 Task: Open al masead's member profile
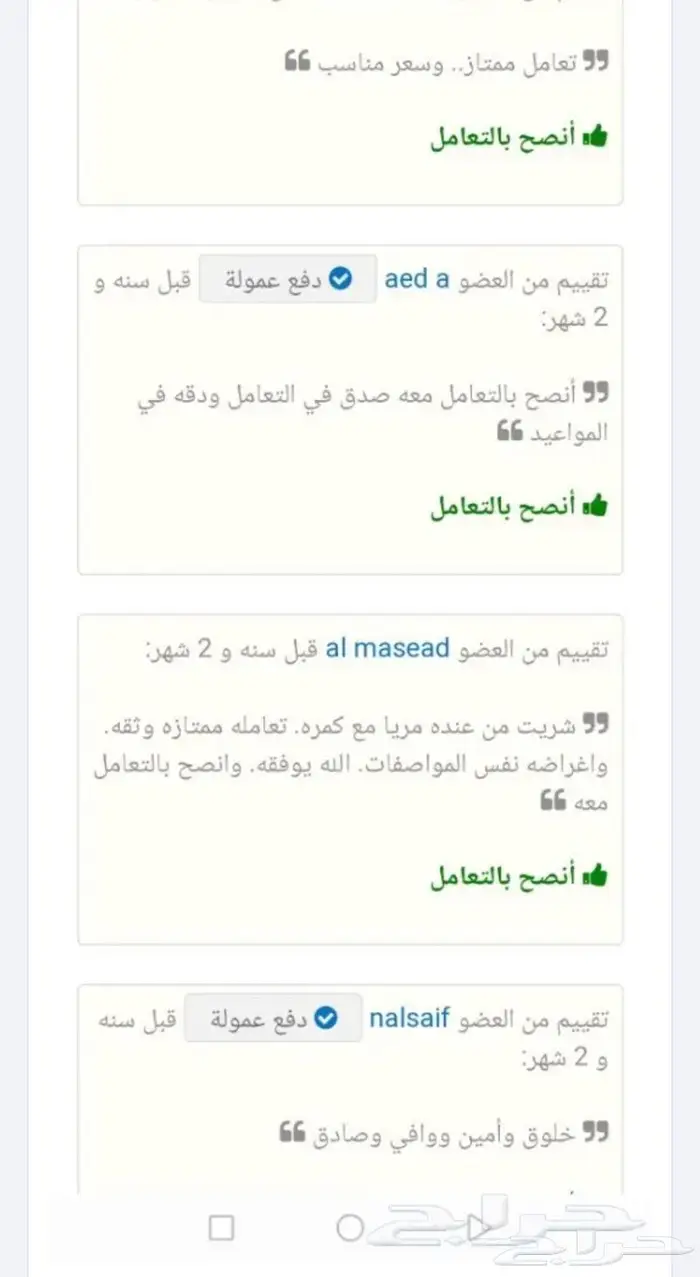coord(388,649)
